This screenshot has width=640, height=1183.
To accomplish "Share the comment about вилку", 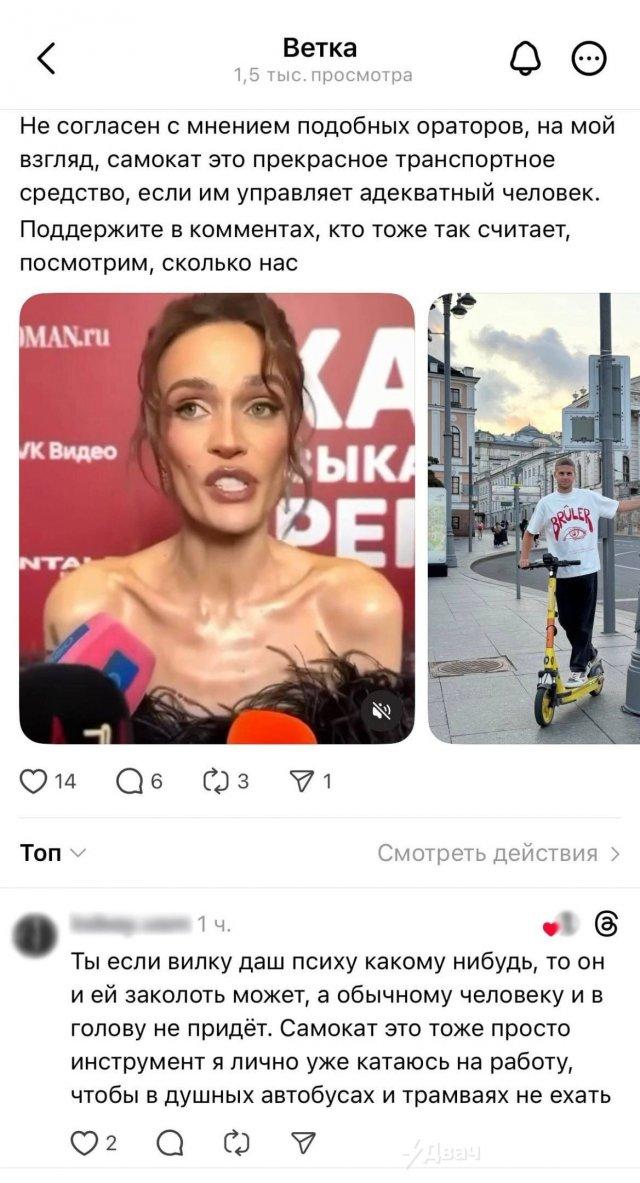I will click(x=303, y=1142).
